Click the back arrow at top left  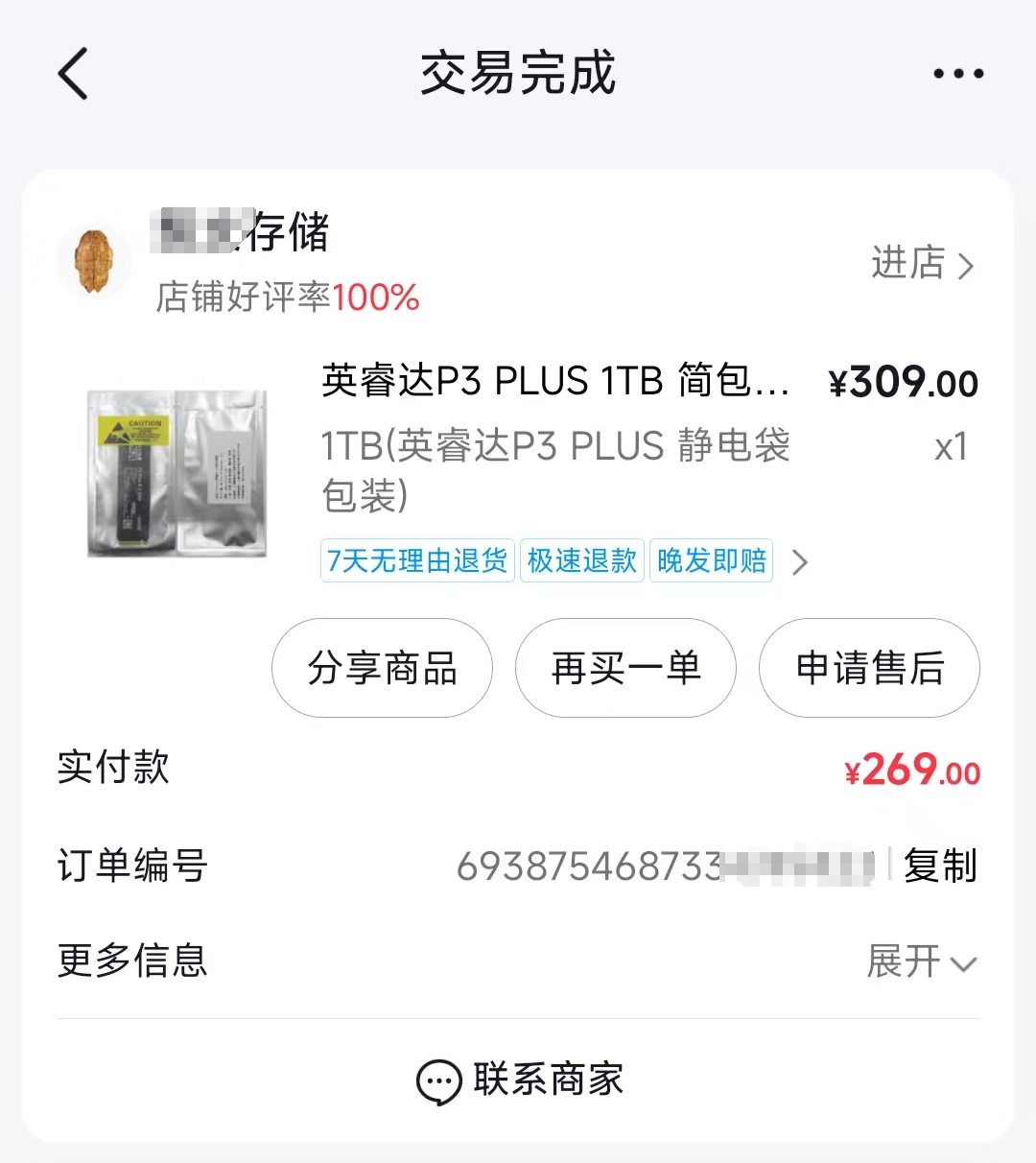coord(73,73)
